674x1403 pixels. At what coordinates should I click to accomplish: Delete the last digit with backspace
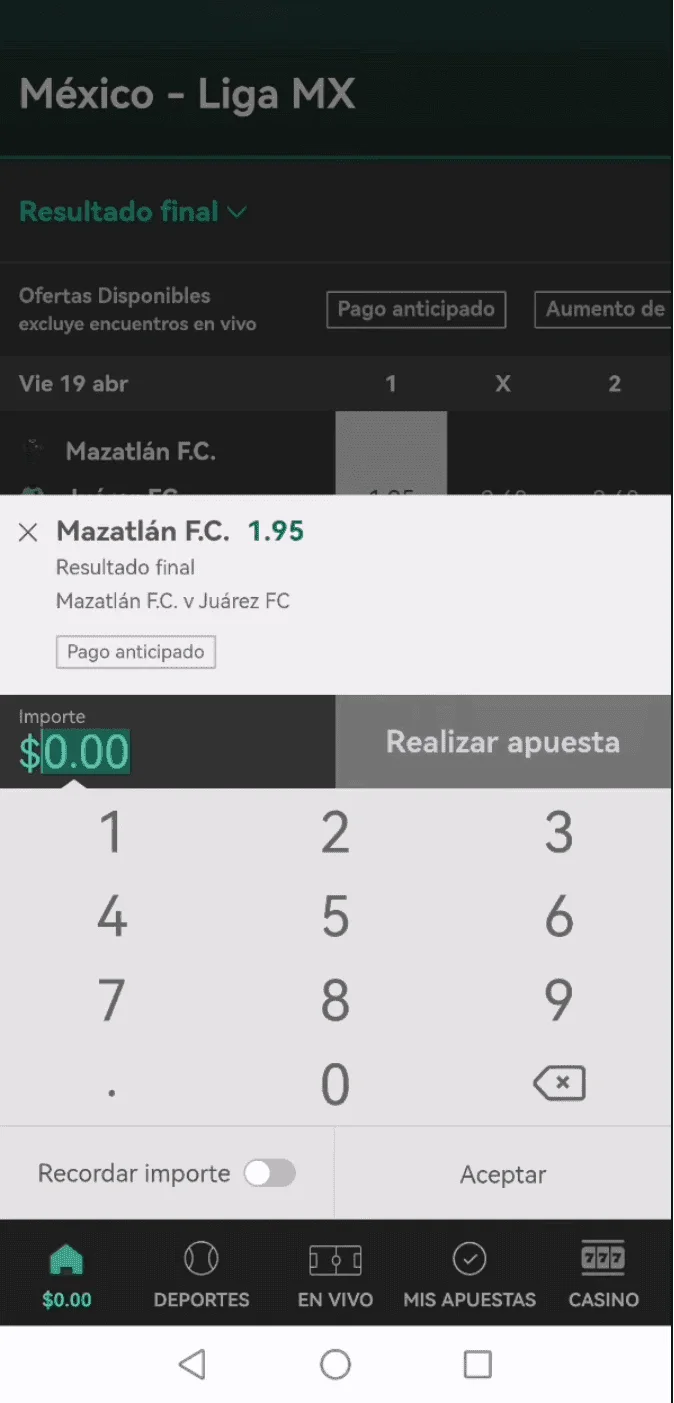(x=559, y=1083)
